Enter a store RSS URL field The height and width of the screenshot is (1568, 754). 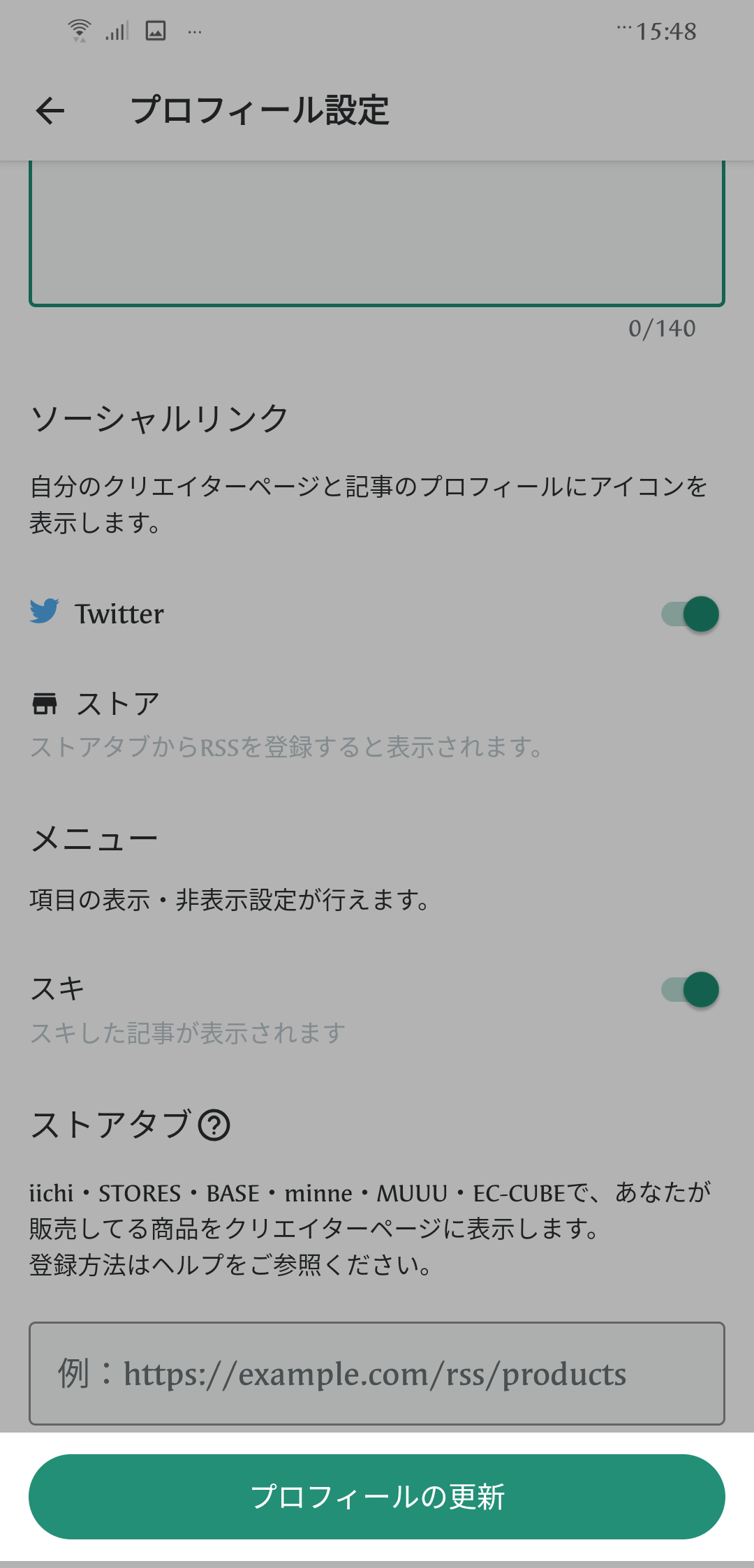[377, 1373]
